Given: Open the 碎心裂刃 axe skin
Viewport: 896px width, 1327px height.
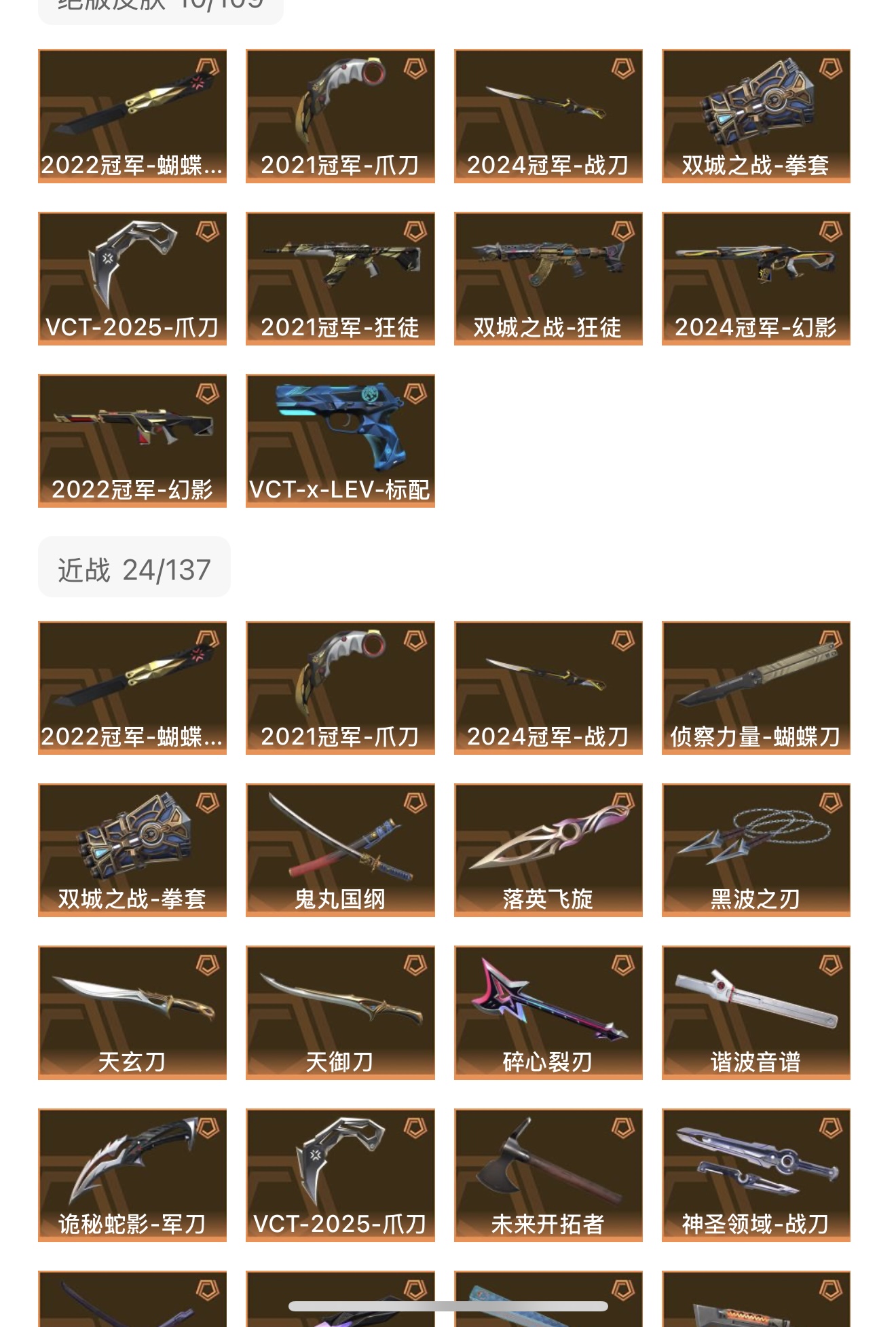Looking at the screenshot, I should pyautogui.click(x=548, y=1012).
